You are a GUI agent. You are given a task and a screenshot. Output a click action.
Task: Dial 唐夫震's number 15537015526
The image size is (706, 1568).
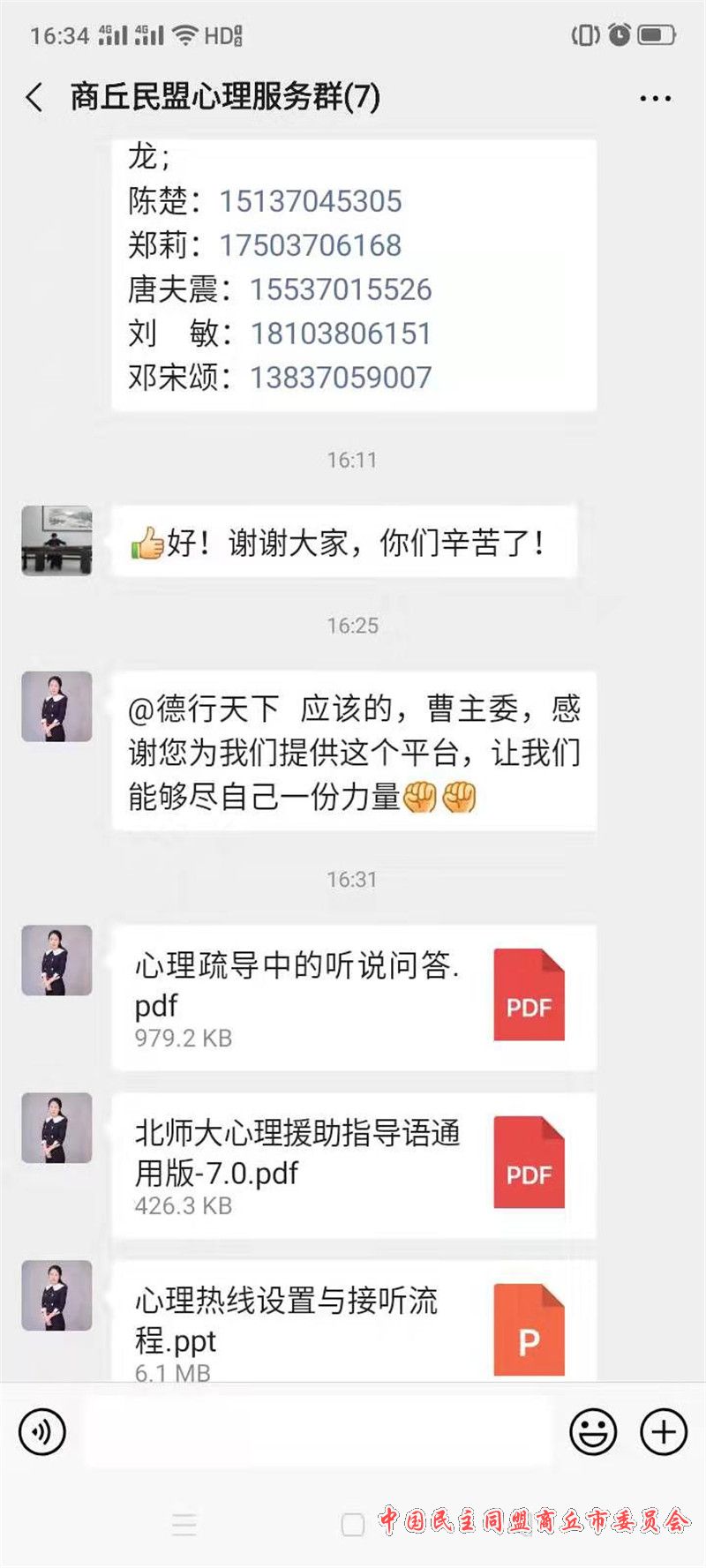(x=341, y=289)
